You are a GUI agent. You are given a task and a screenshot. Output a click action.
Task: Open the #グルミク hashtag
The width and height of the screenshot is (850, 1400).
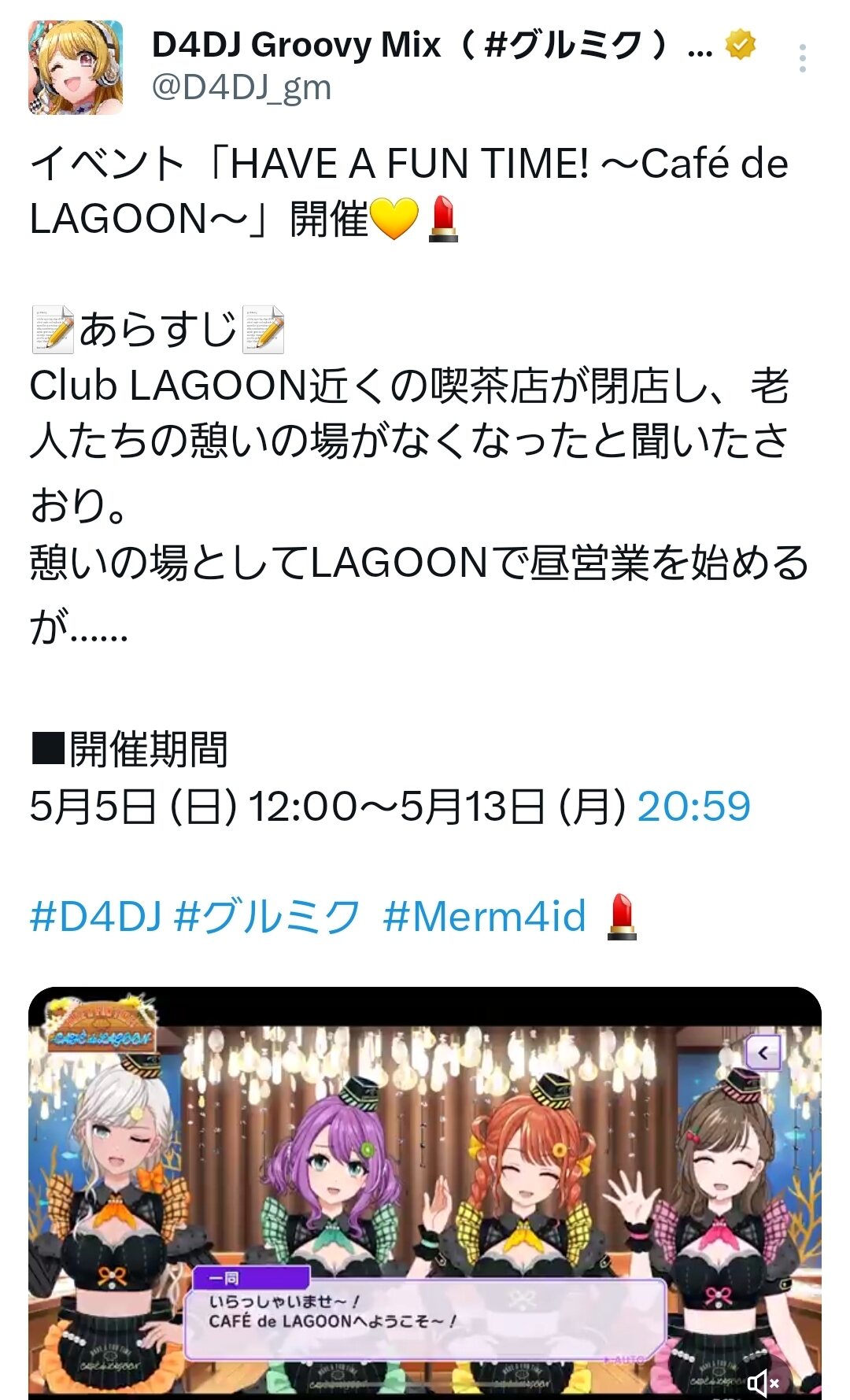[267, 917]
